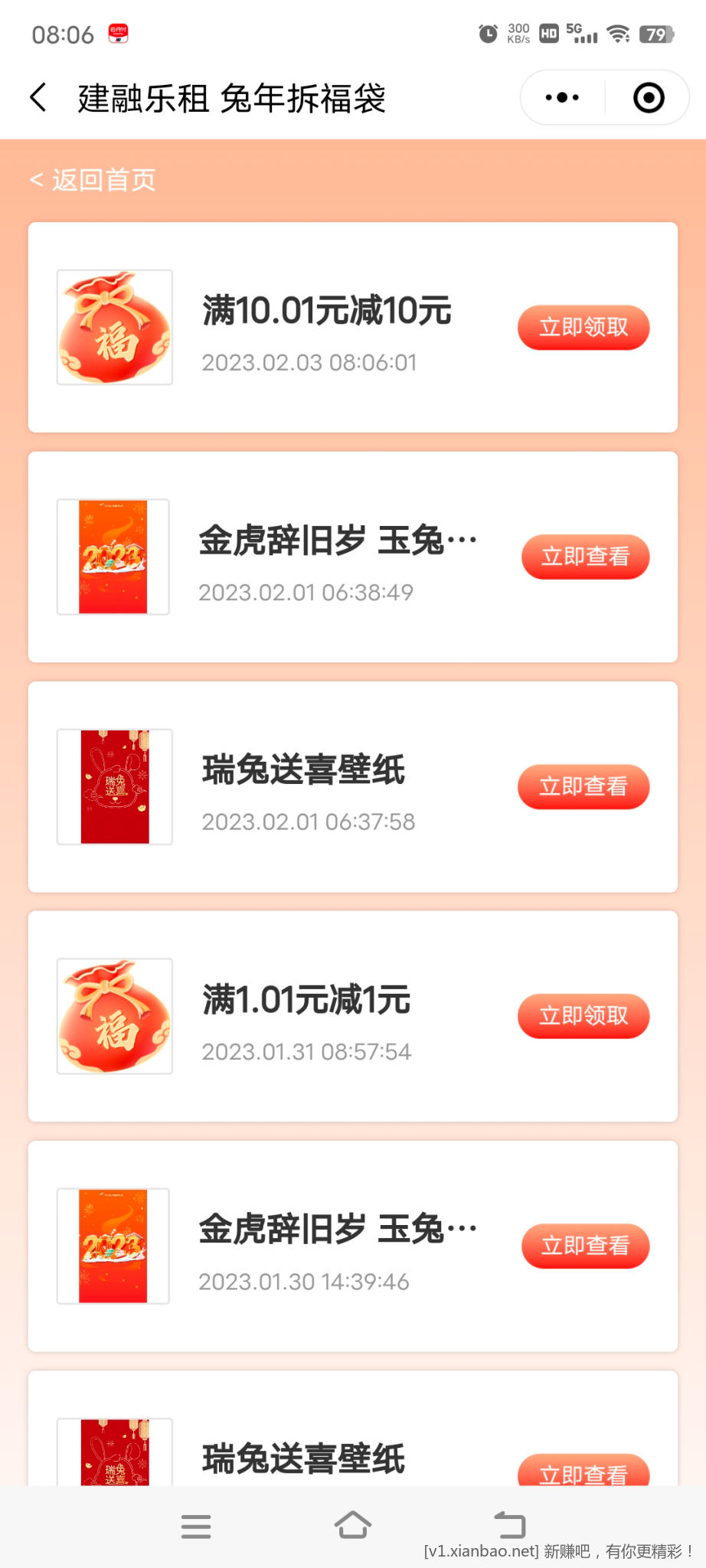
Task: Close the mini program via the circle icon
Action: click(x=649, y=98)
